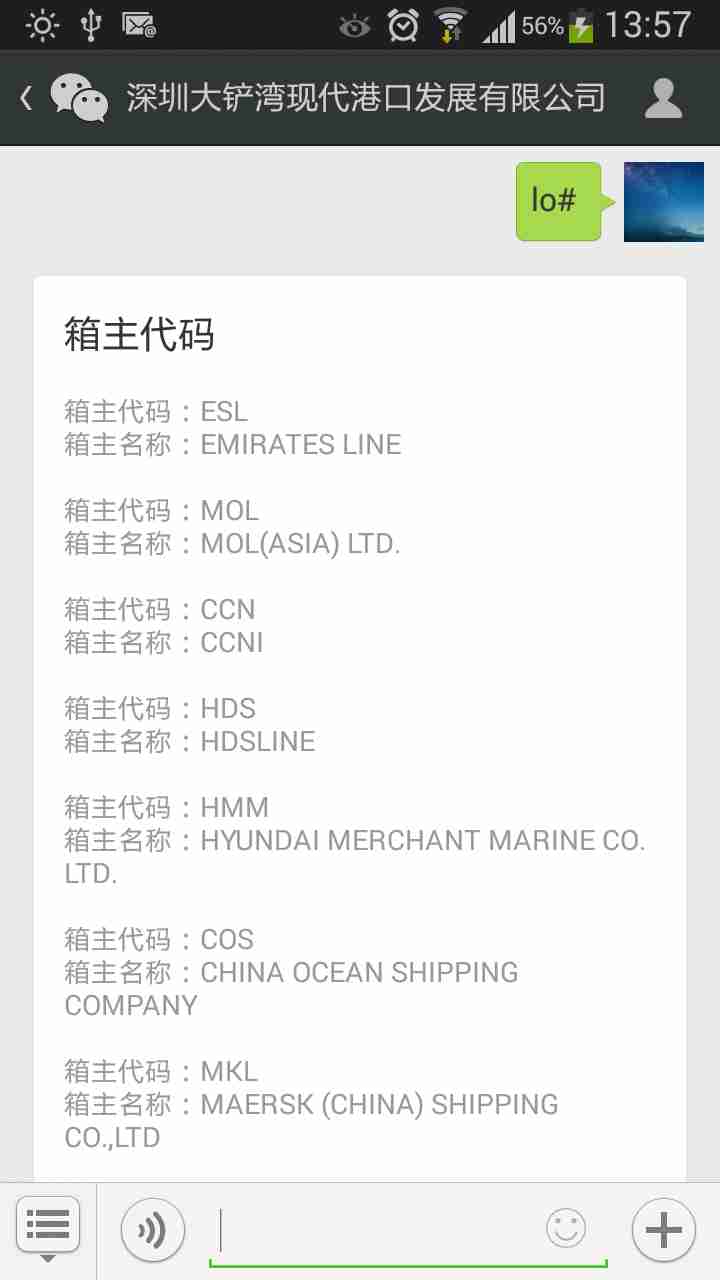Switch to voice message input
This screenshot has height=1280, width=720.
click(x=153, y=1230)
